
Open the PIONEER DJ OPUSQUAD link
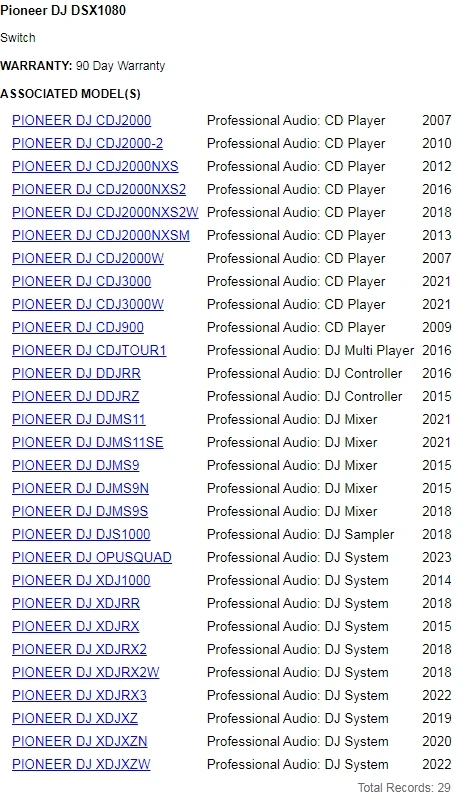tap(92, 558)
